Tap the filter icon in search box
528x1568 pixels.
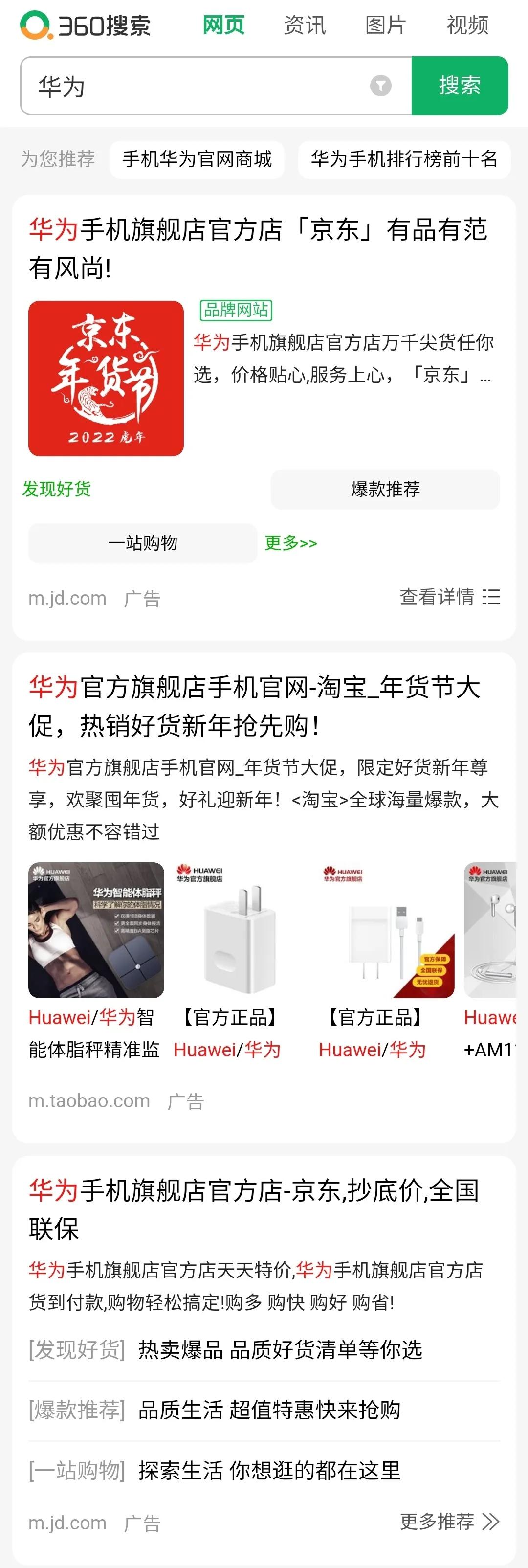(x=381, y=86)
